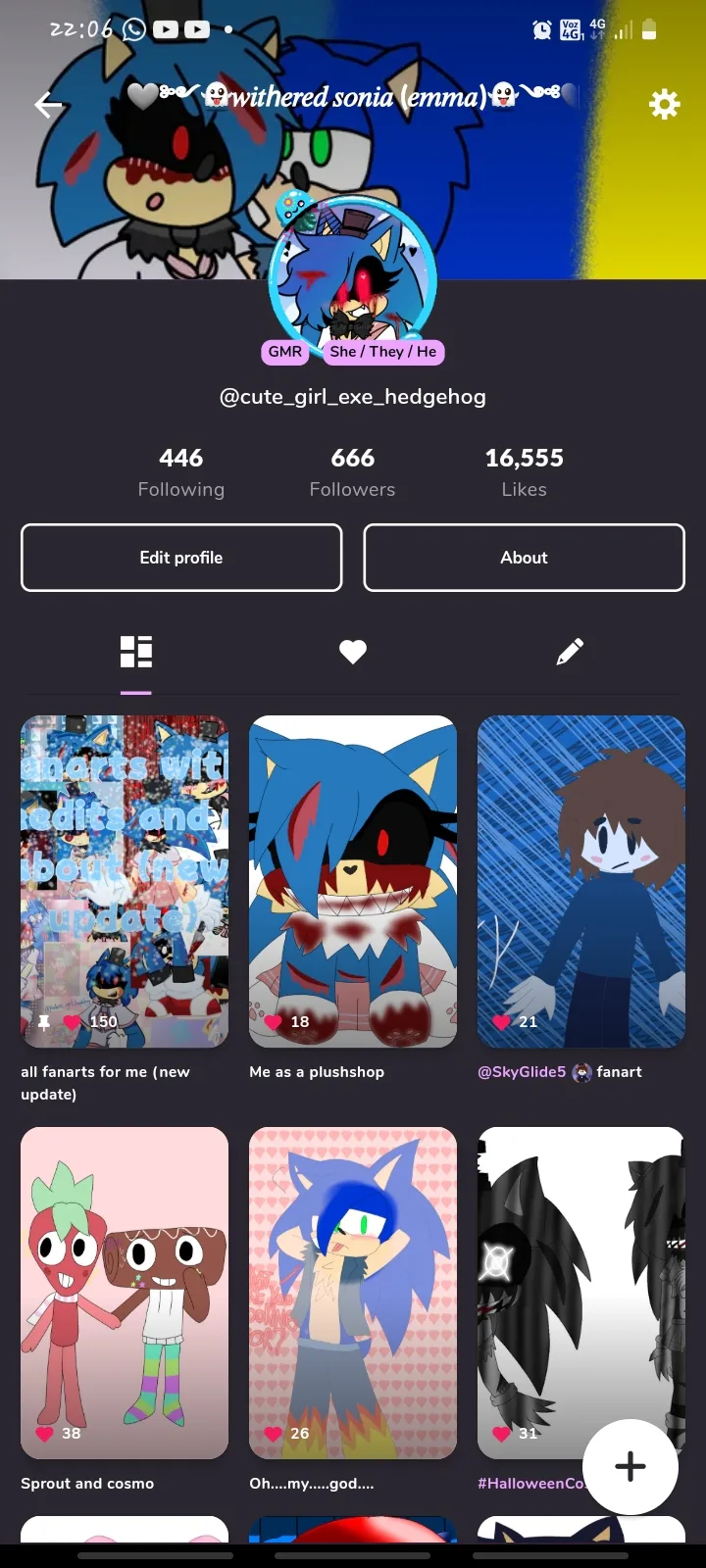The width and height of the screenshot is (706, 1568).
Task: Open the 'Me as a plushshop' post
Action: [353, 881]
